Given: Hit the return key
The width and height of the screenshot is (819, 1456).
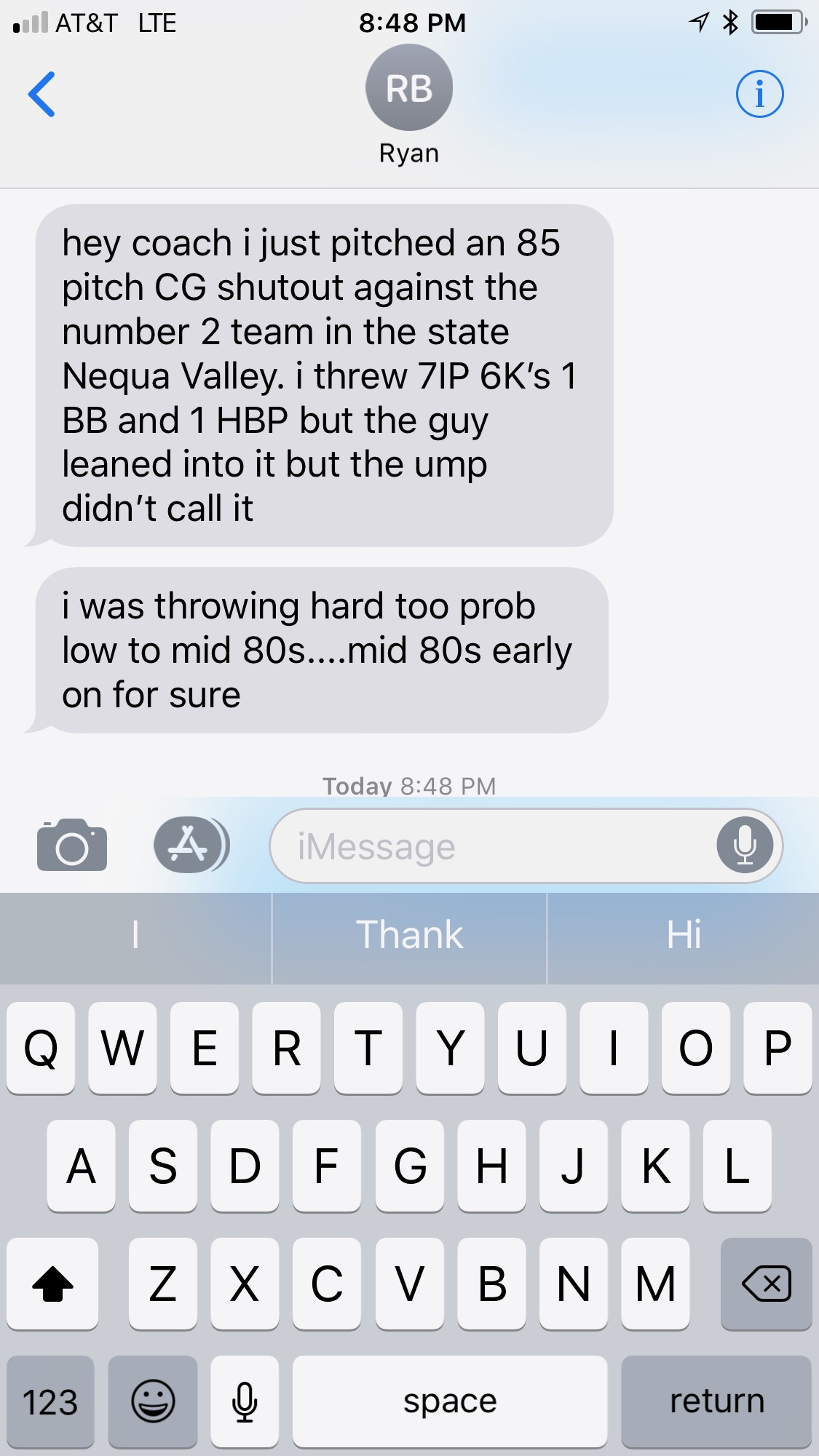Looking at the screenshot, I should (716, 1401).
